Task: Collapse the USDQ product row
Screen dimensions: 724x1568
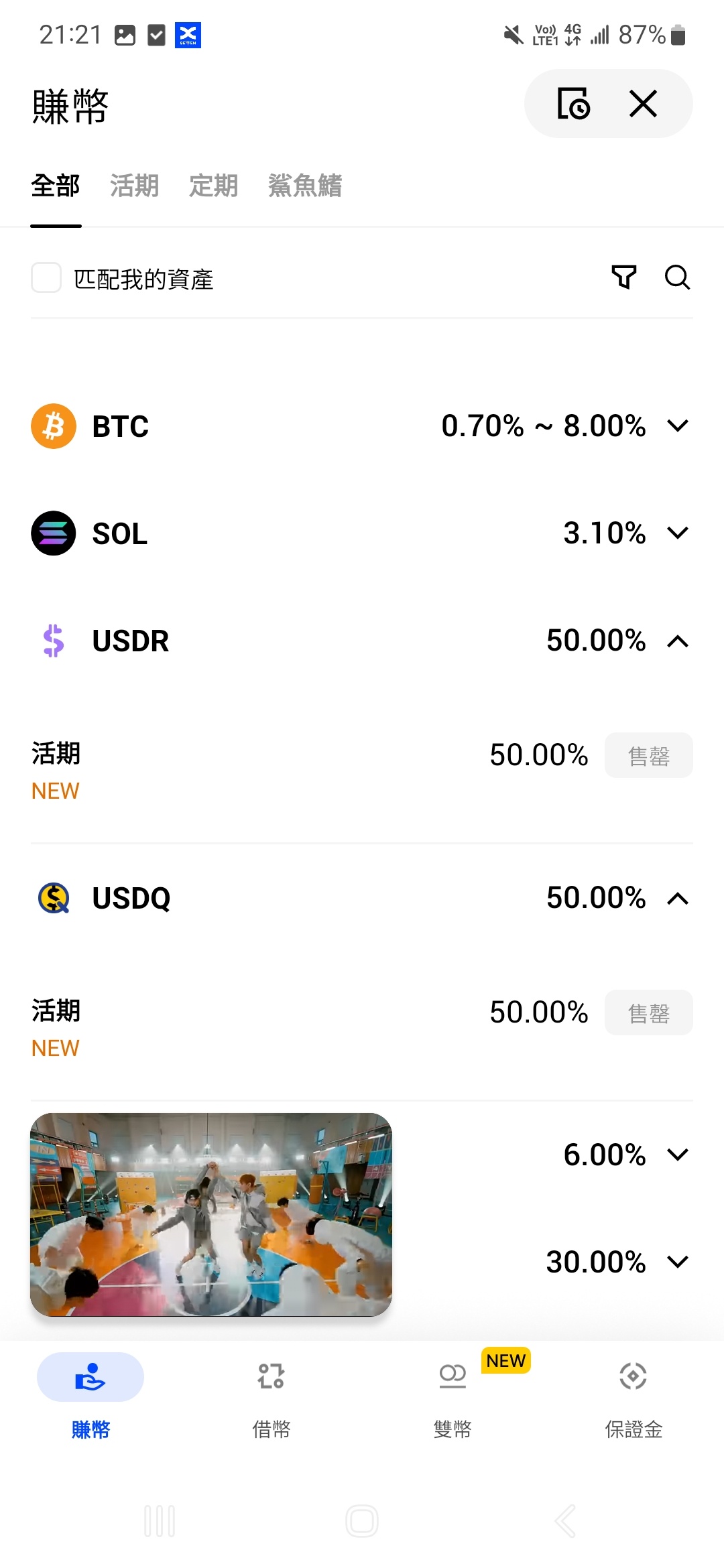Action: pos(362,898)
